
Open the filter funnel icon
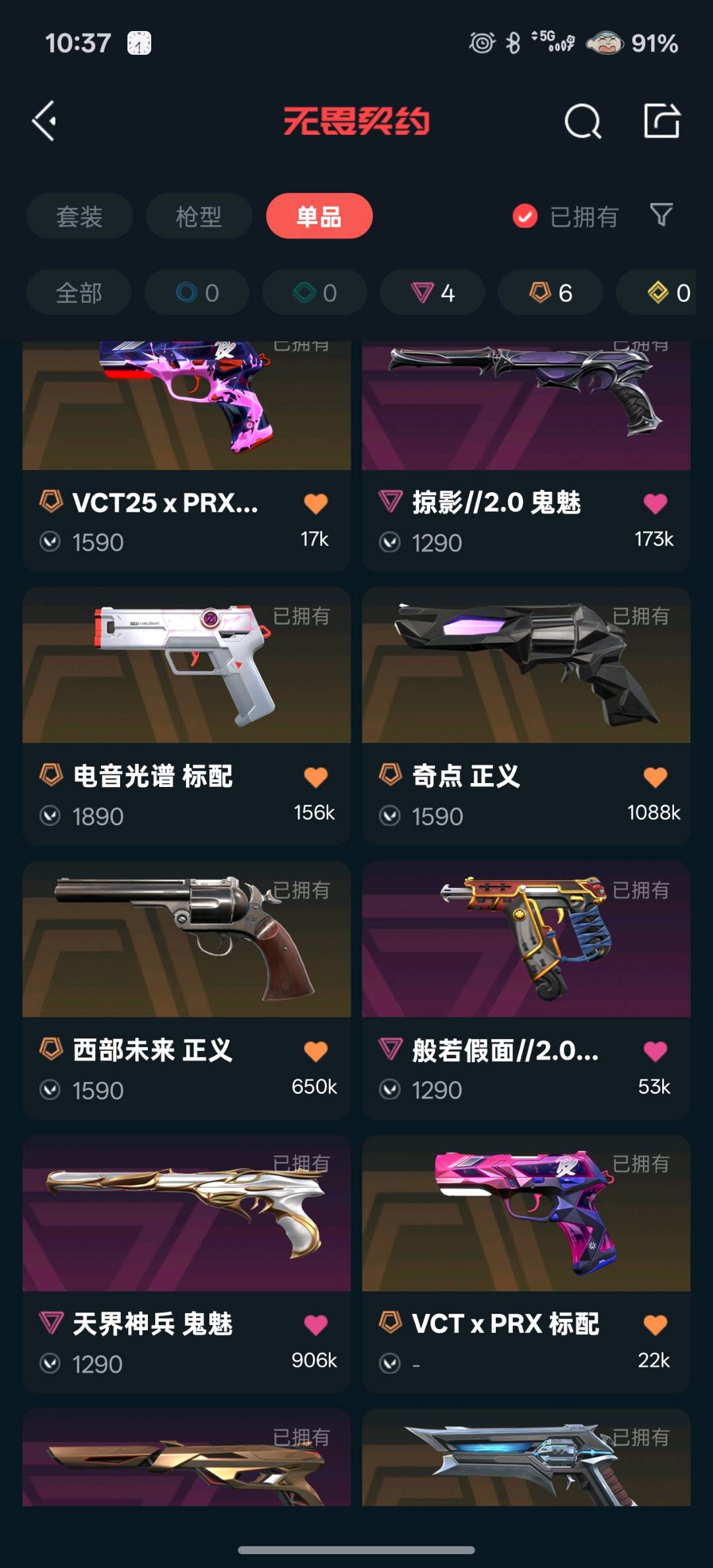click(x=661, y=215)
